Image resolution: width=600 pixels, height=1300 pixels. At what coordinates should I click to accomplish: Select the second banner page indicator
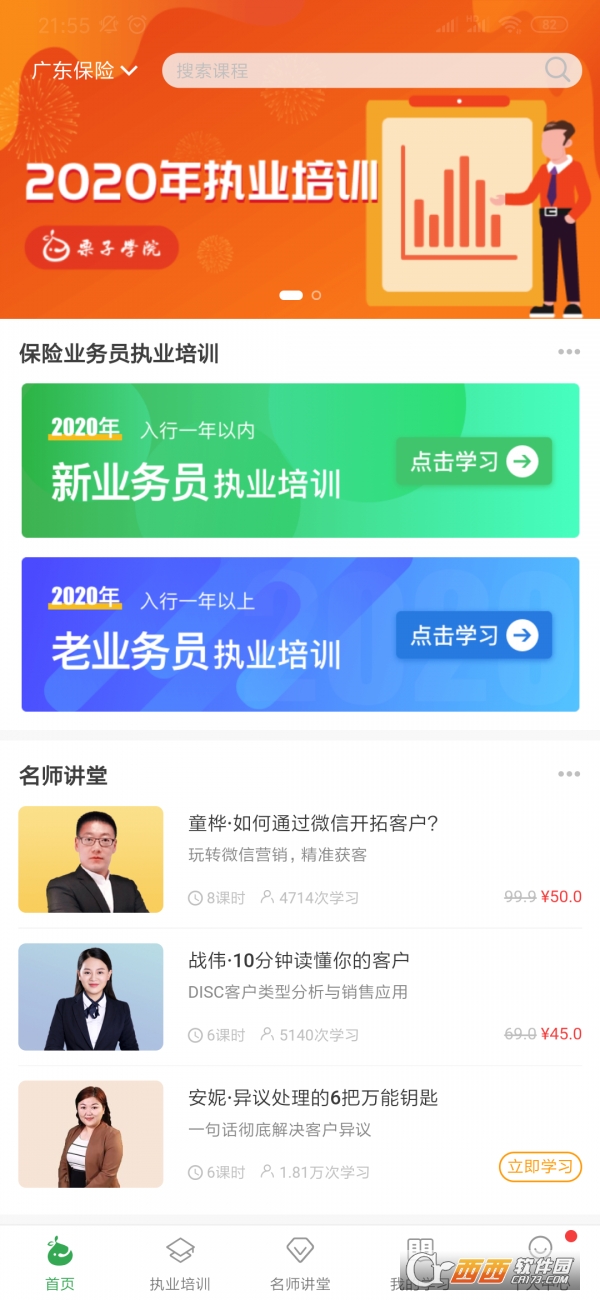click(x=317, y=295)
